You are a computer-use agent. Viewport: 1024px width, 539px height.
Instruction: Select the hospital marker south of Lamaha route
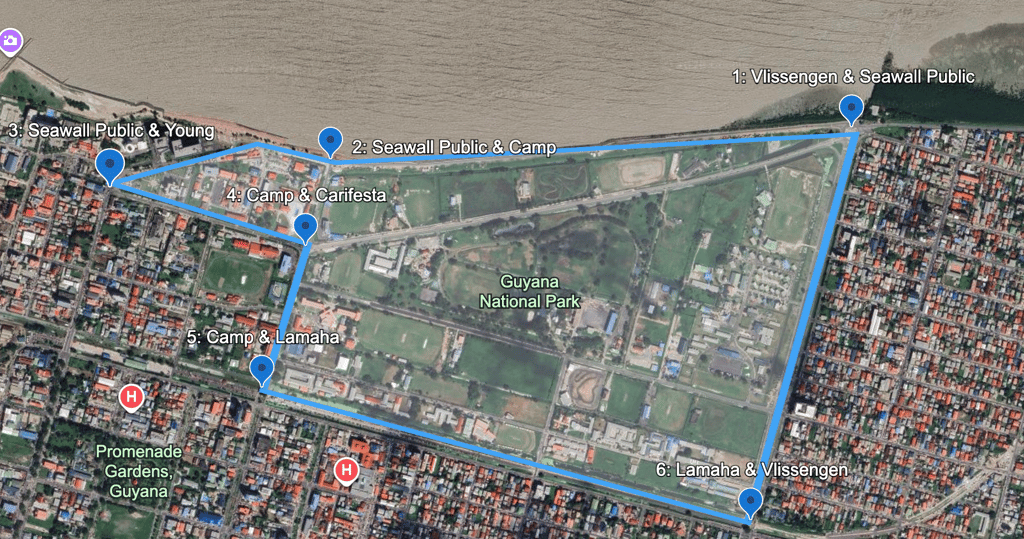click(x=347, y=469)
